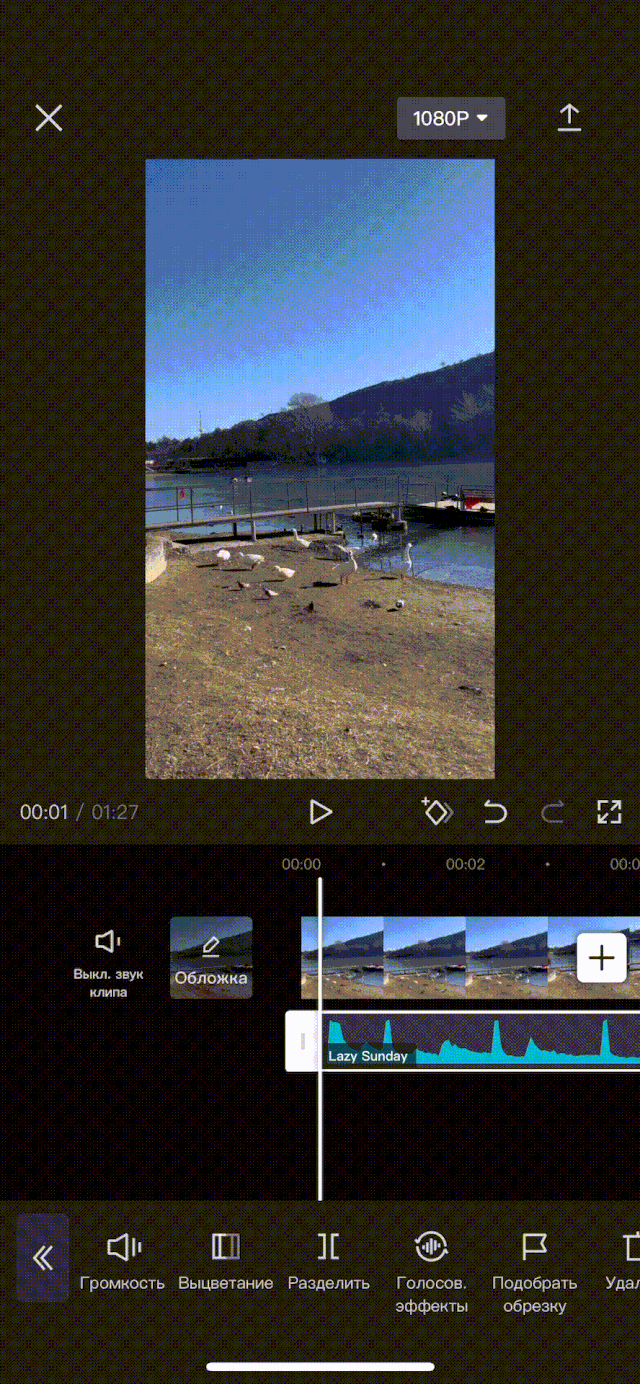Split the audio with Разделить
Image resolution: width=640 pixels, height=1384 pixels.
328,1260
